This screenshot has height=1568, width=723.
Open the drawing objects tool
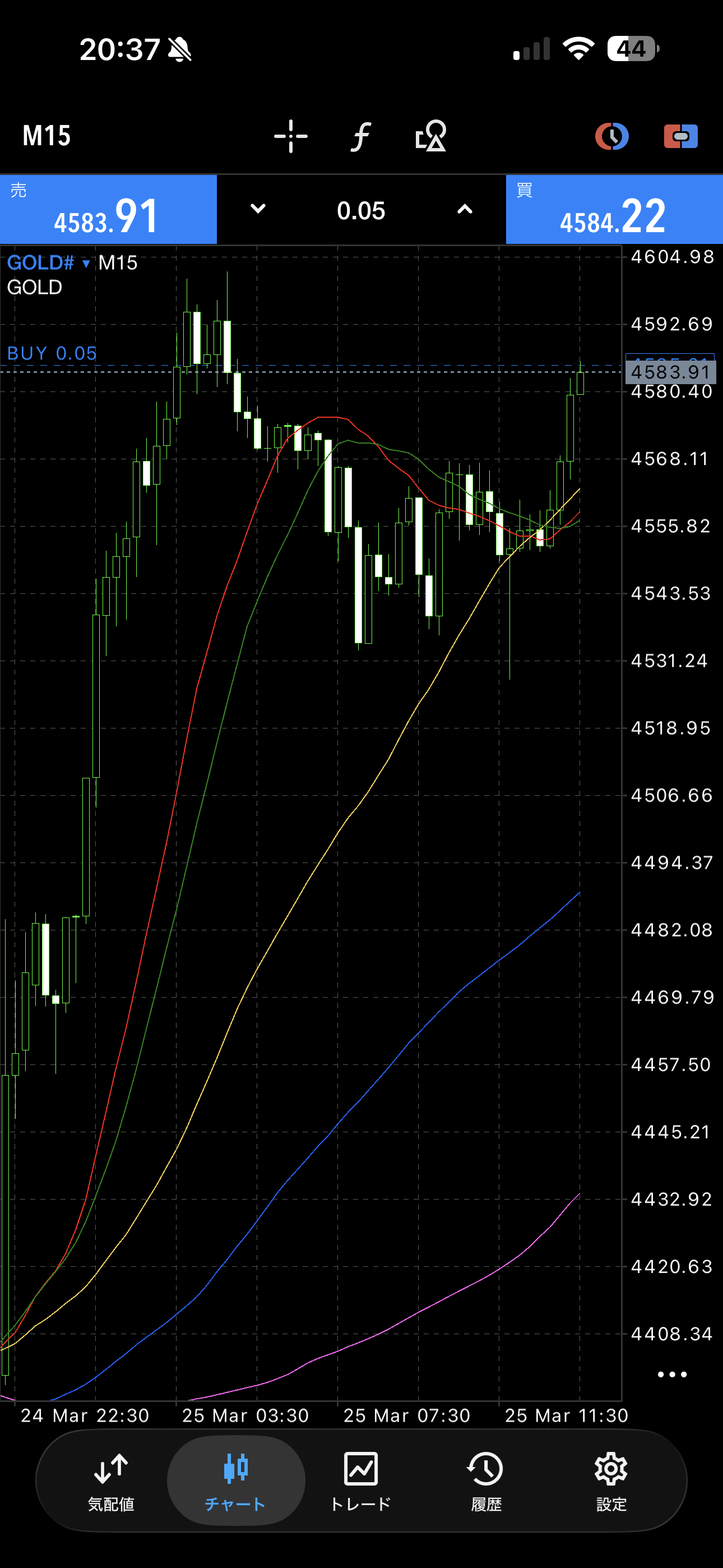click(431, 136)
